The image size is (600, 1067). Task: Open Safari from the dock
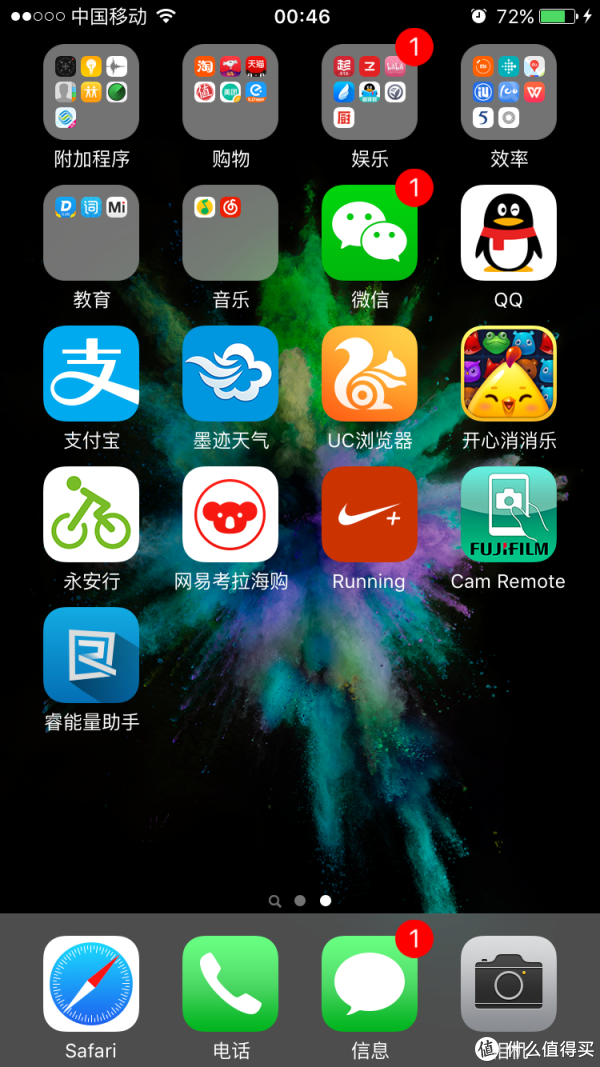(x=91, y=983)
